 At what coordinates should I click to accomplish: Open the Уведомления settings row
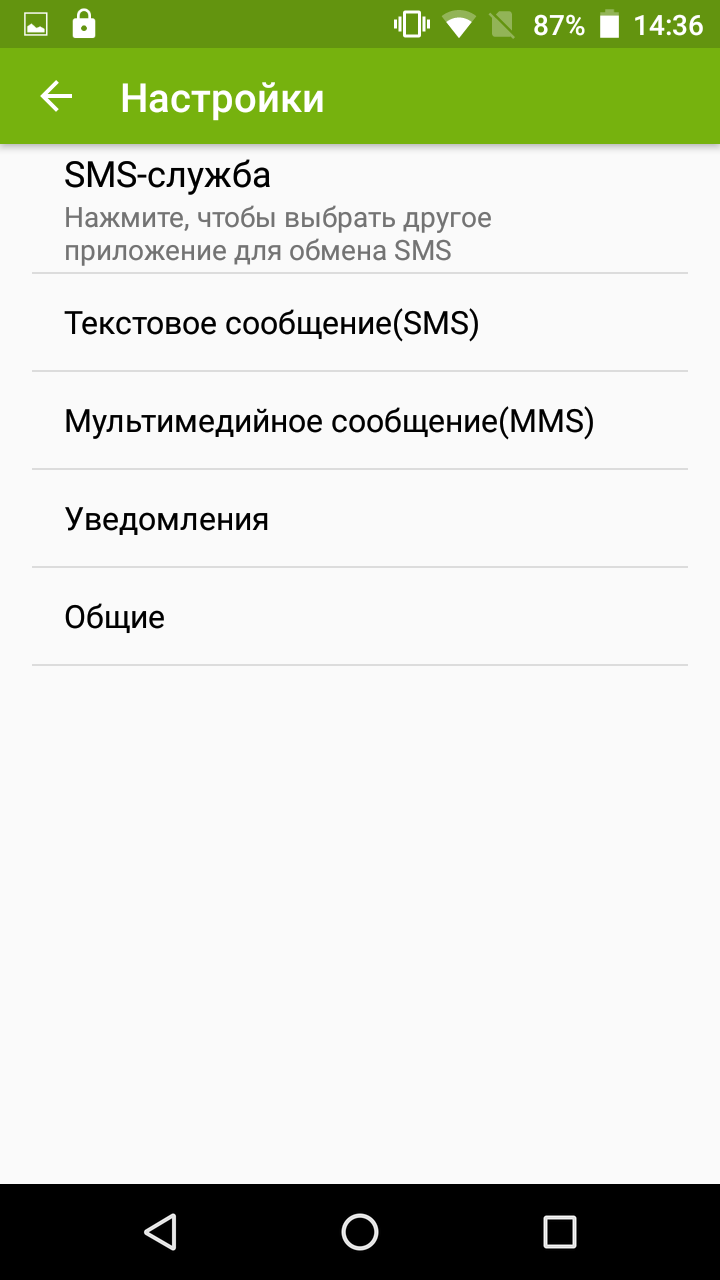360,519
